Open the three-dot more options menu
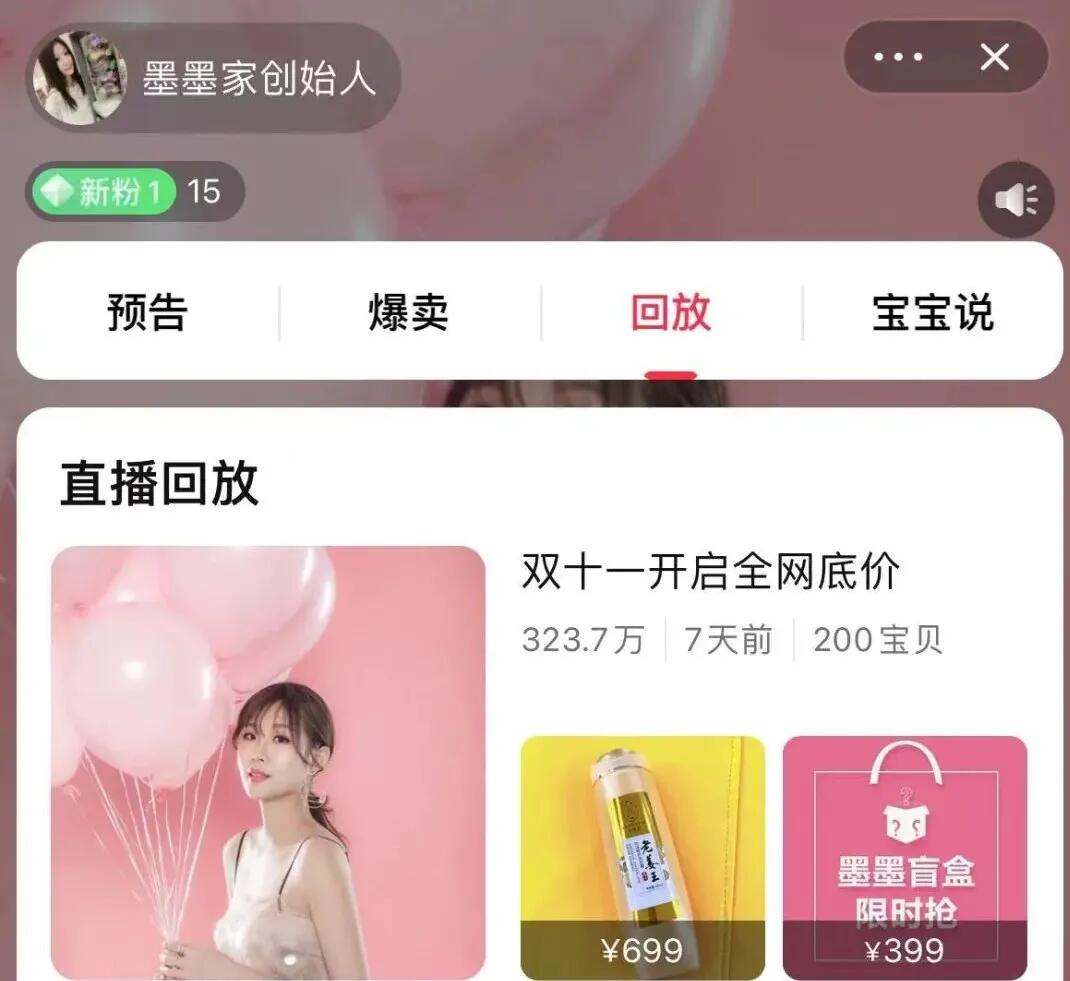 (897, 57)
